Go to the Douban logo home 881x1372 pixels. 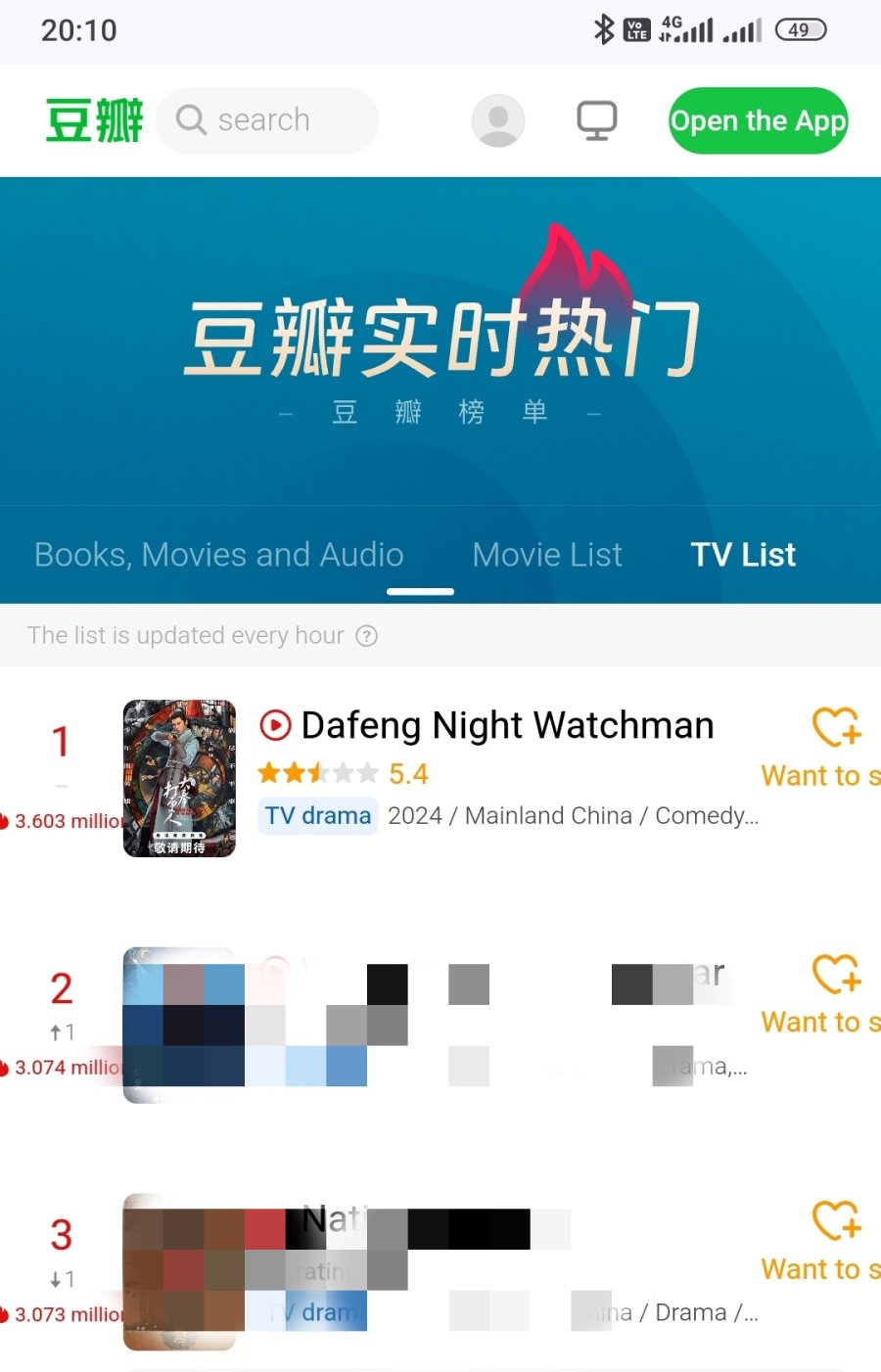pos(94,120)
